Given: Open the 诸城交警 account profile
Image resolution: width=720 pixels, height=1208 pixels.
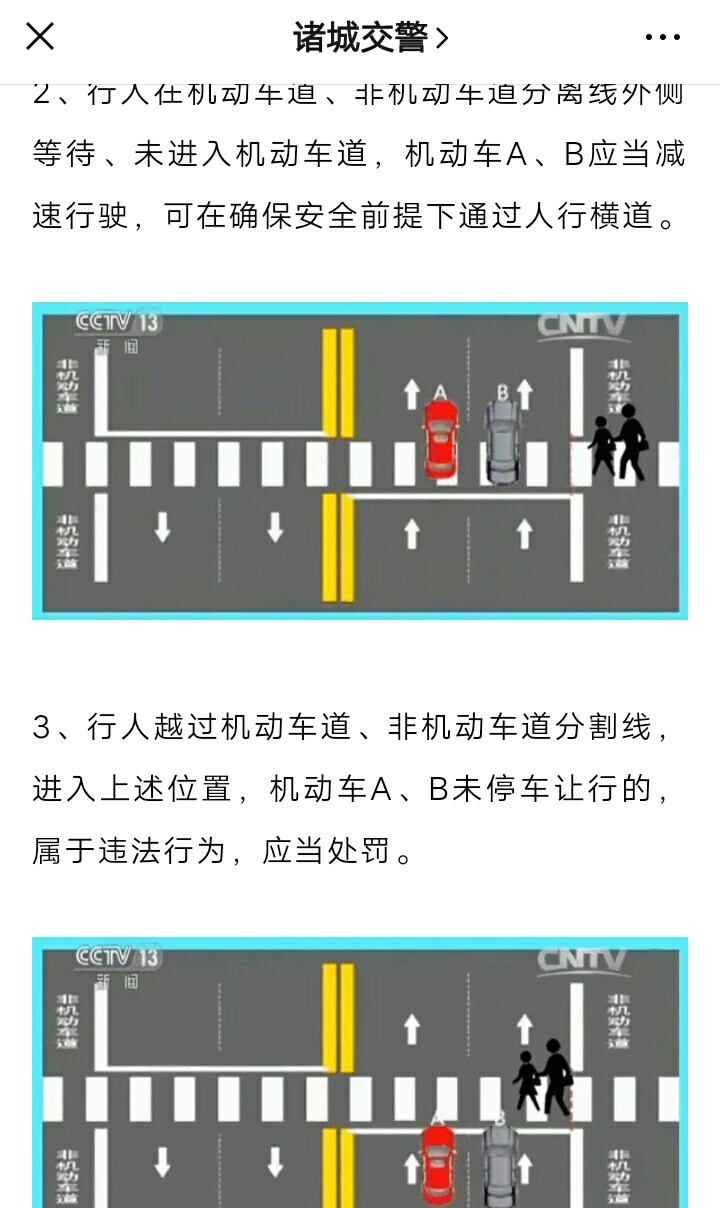Looking at the screenshot, I should click(x=370, y=38).
